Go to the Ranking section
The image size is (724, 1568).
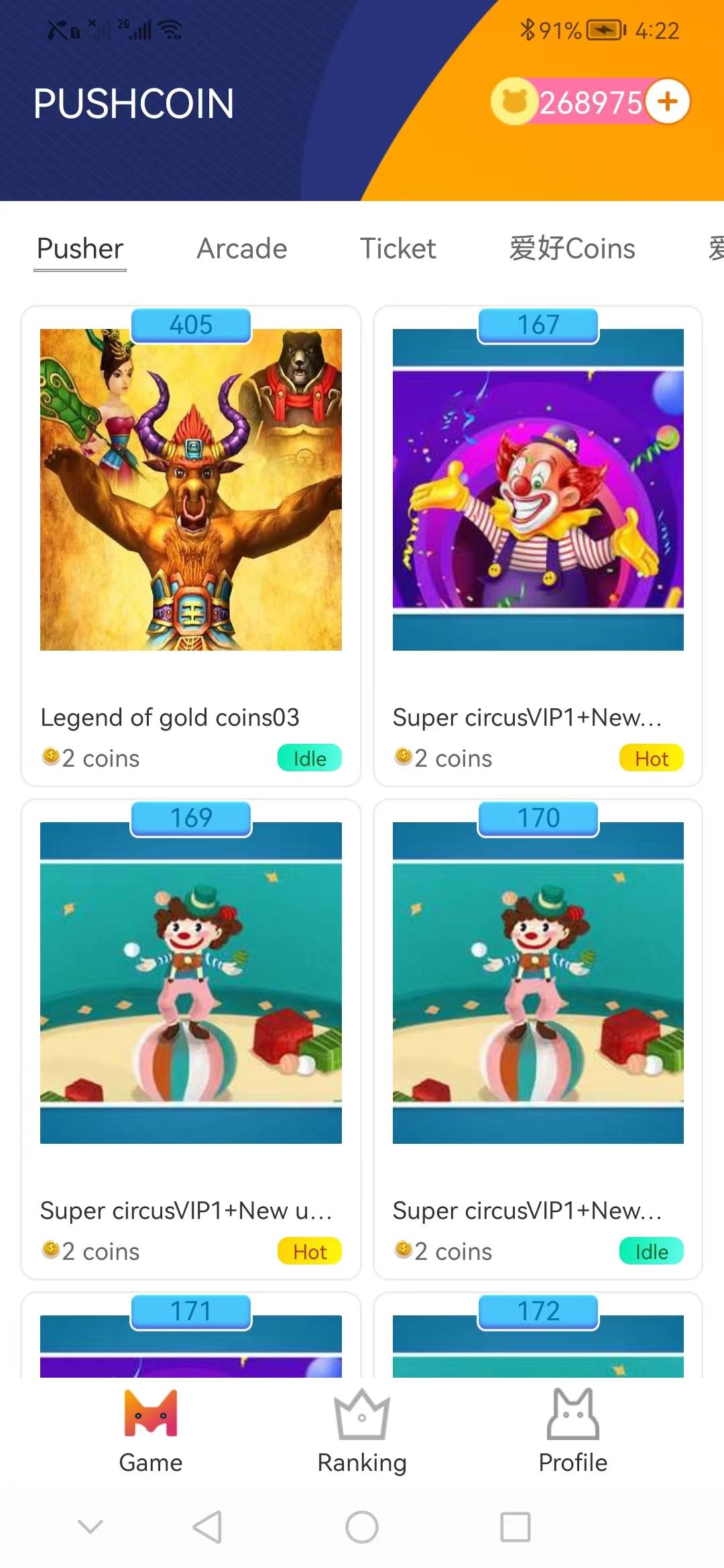(x=362, y=1431)
